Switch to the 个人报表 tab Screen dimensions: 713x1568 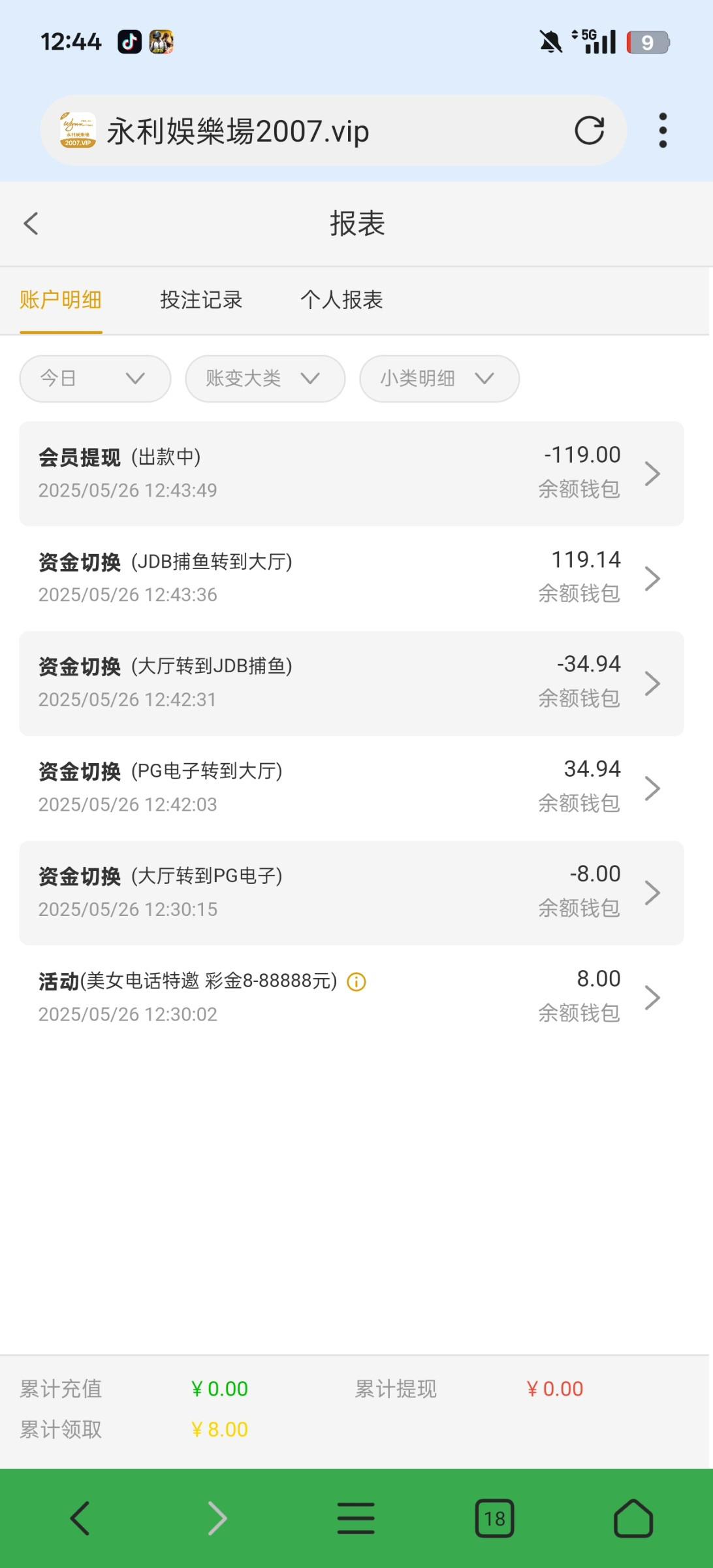pyautogui.click(x=341, y=300)
